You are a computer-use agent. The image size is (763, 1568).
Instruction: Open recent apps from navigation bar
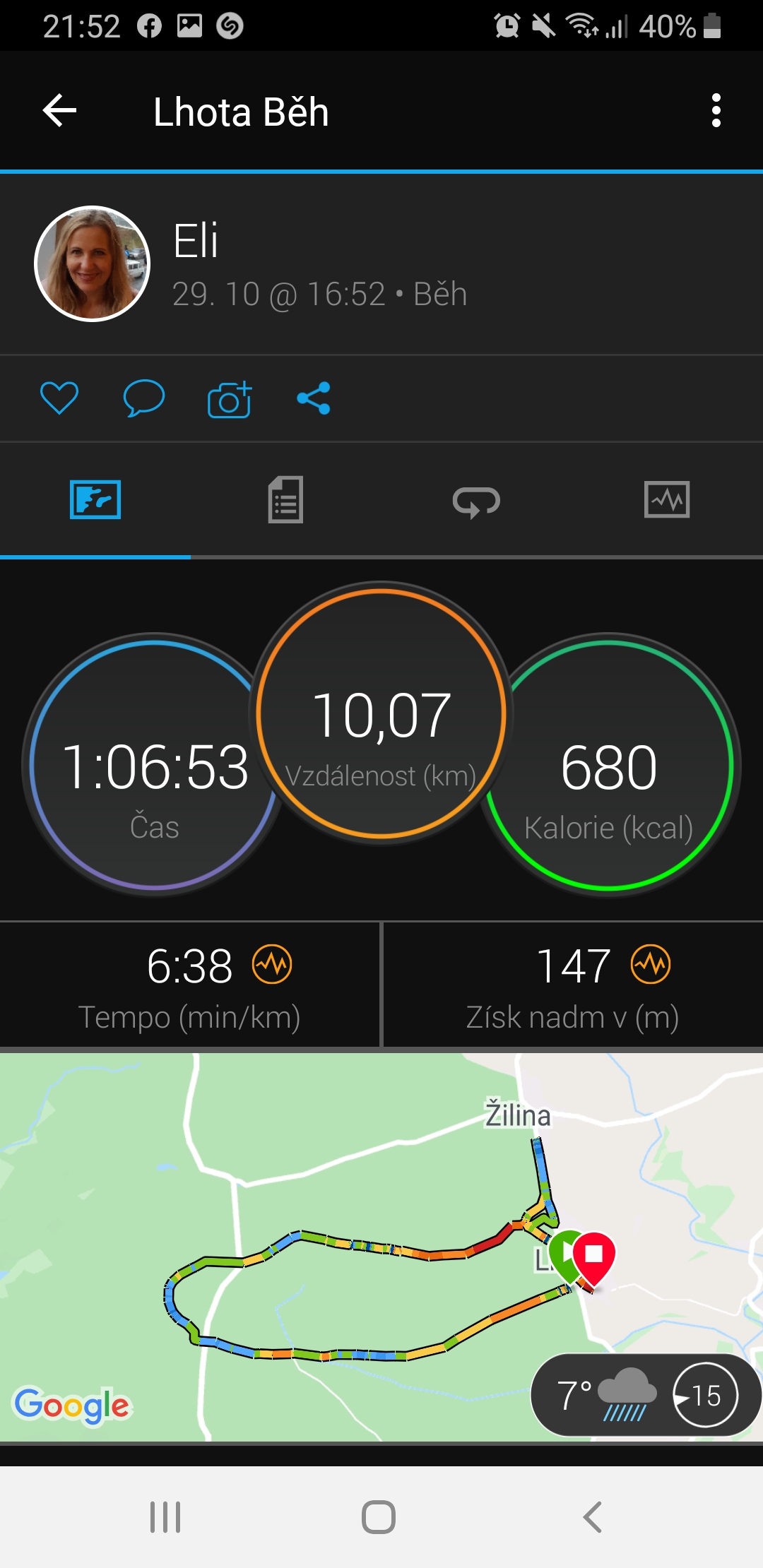pyautogui.click(x=165, y=1517)
